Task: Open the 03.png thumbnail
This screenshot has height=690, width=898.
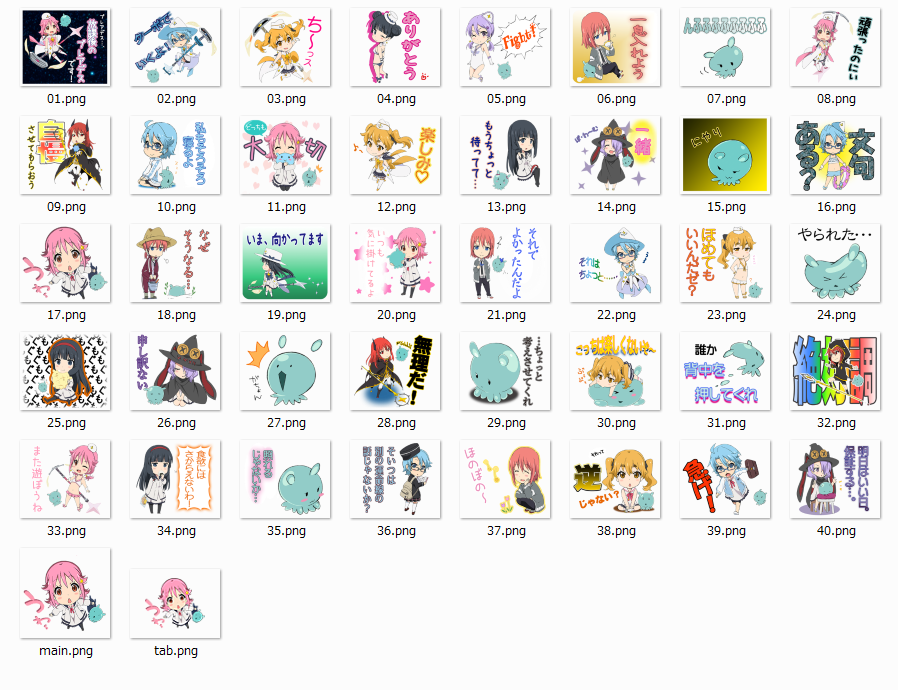Action: pos(285,48)
